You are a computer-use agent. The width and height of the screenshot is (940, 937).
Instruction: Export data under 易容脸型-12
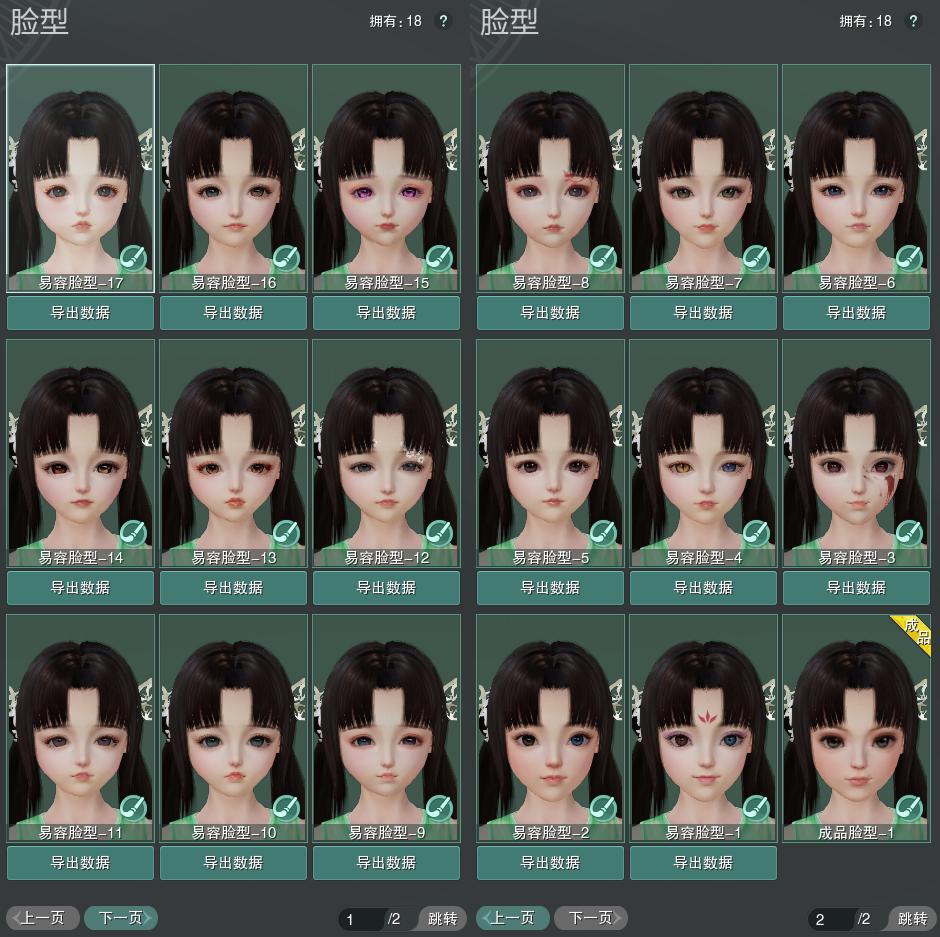[x=386, y=588]
